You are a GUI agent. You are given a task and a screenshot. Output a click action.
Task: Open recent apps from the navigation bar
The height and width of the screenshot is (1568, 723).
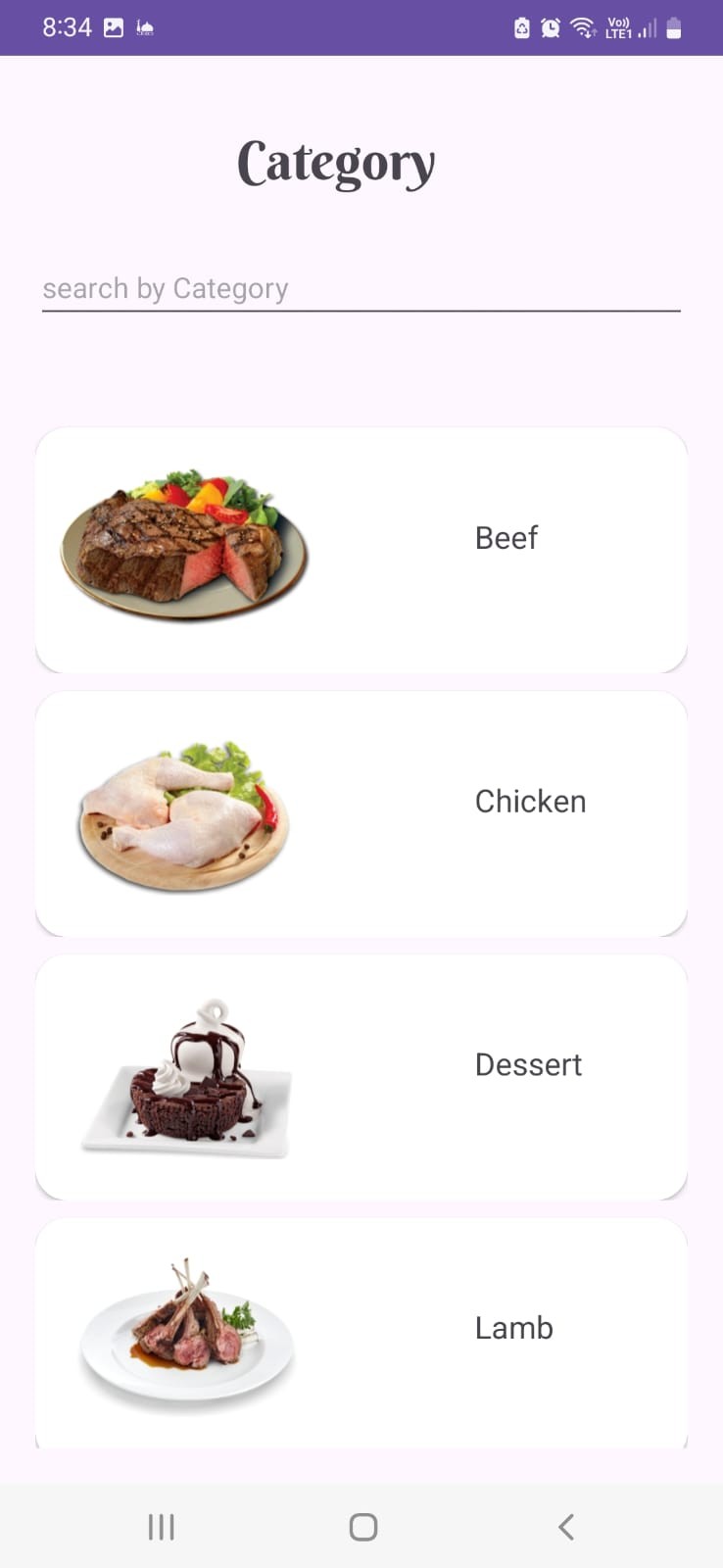point(161,1526)
